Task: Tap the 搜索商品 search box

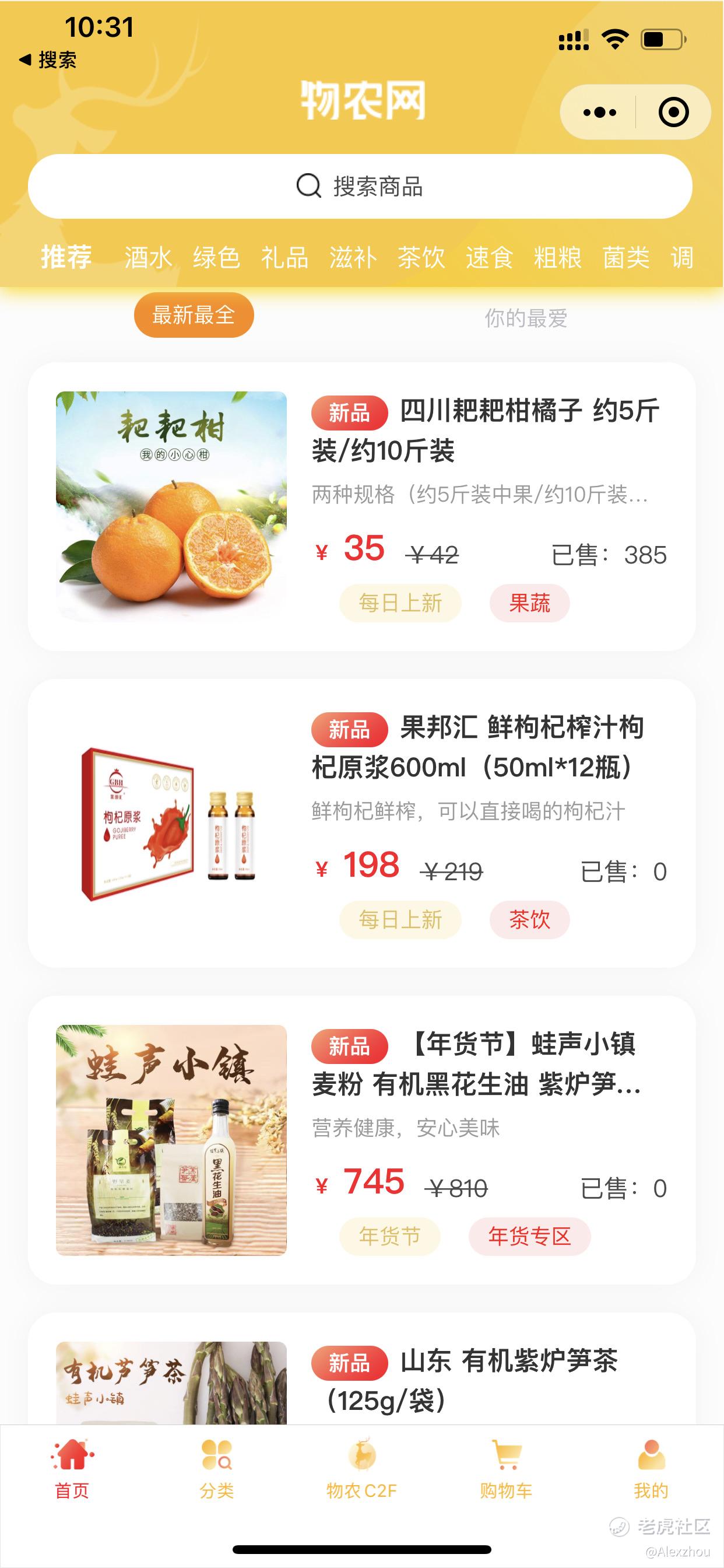Action: (x=360, y=186)
